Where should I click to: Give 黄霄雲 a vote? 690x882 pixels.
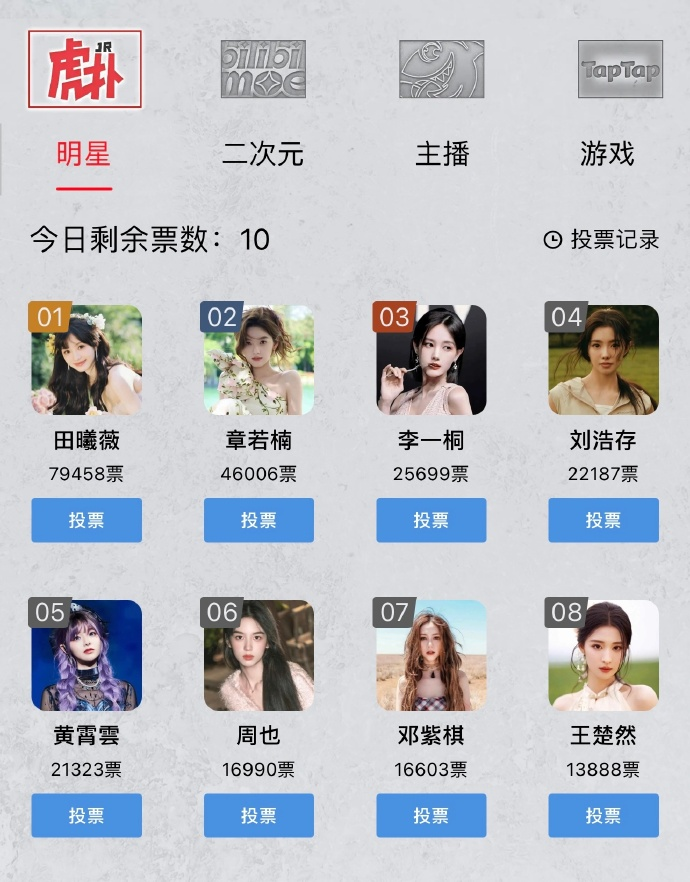click(86, 815)
